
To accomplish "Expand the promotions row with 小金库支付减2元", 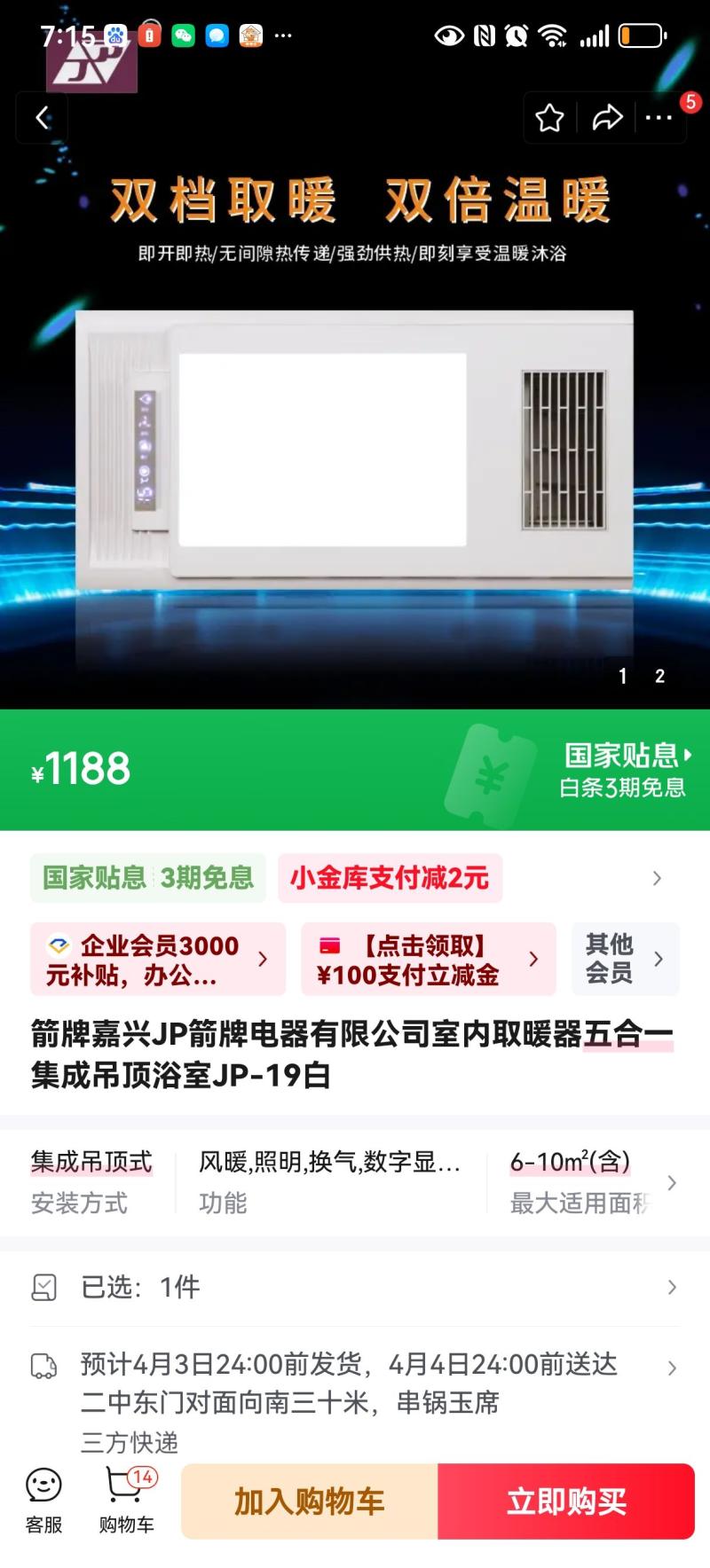I will click(656, 878).
